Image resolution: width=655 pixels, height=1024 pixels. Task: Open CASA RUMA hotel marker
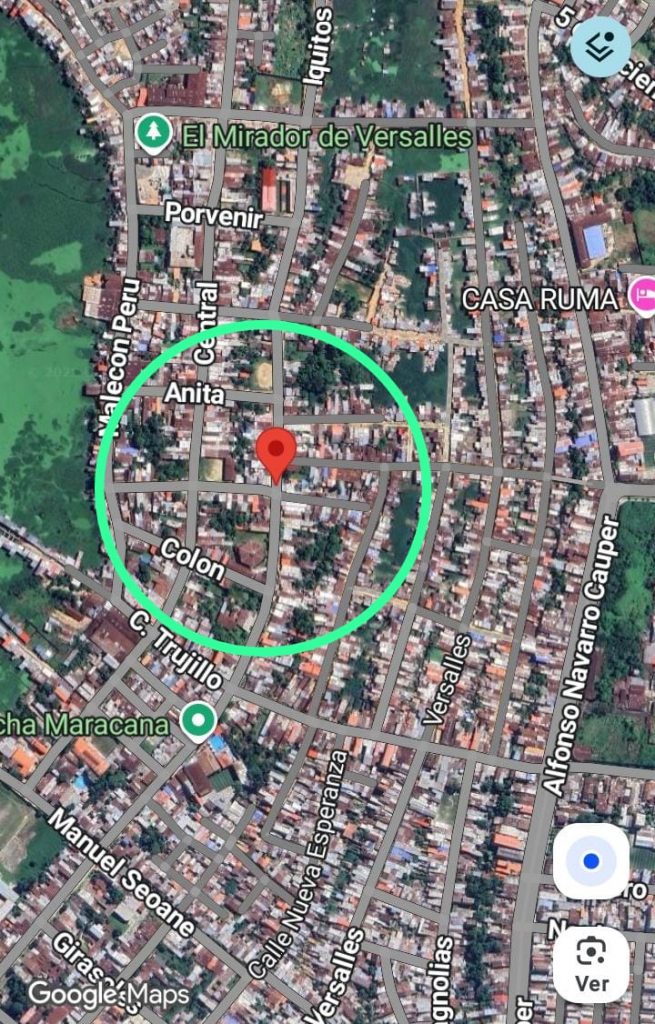click(641, 296)
